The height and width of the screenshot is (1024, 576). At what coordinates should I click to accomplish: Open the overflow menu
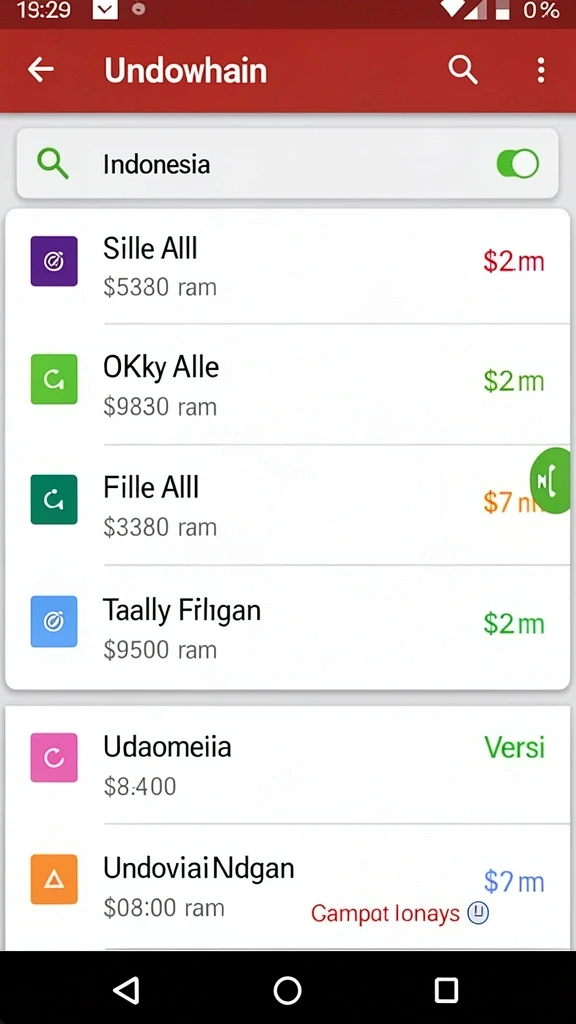click(541, 70)
